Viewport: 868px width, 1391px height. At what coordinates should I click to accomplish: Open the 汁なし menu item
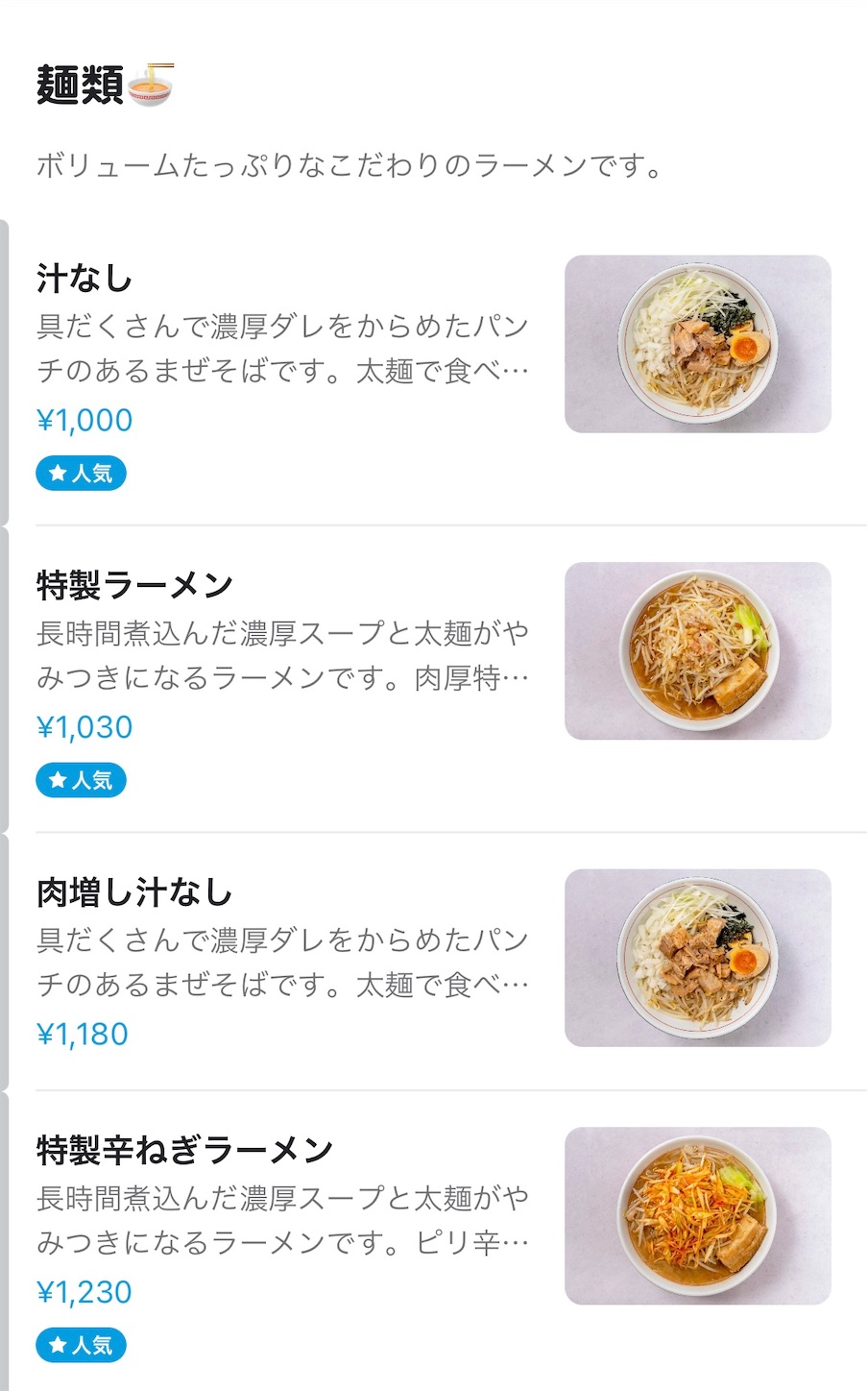[x=84, y=279]
